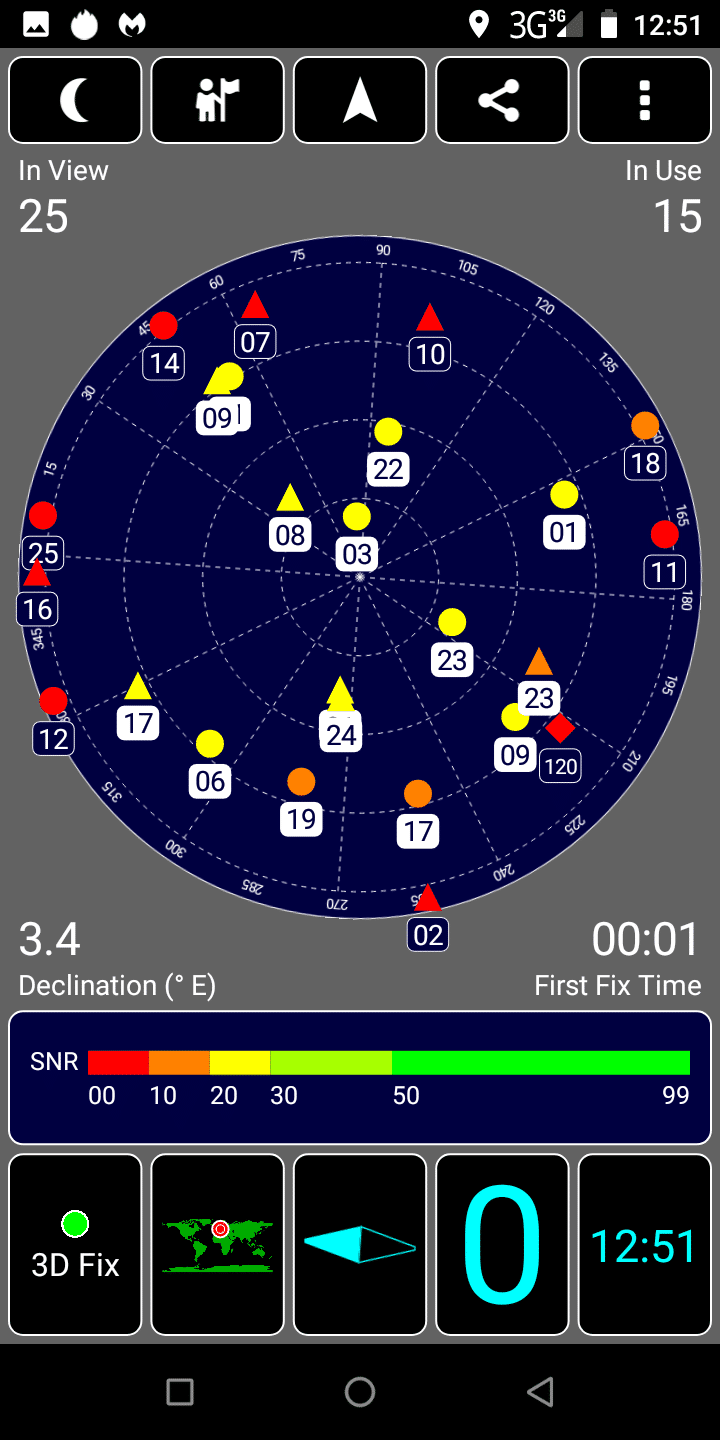The image size is (720, 1440).
Task: Tap the speed tile showing 0
Action: pos(502,1245)
